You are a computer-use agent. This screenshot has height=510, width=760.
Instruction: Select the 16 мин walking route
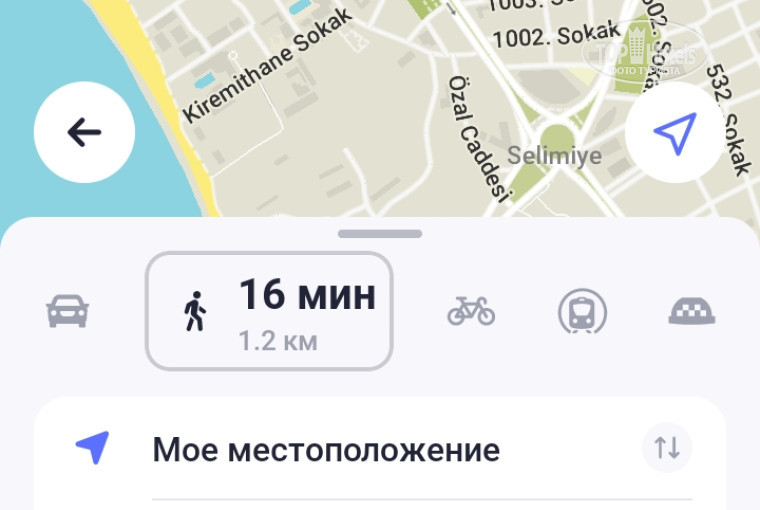coord(269,311)
